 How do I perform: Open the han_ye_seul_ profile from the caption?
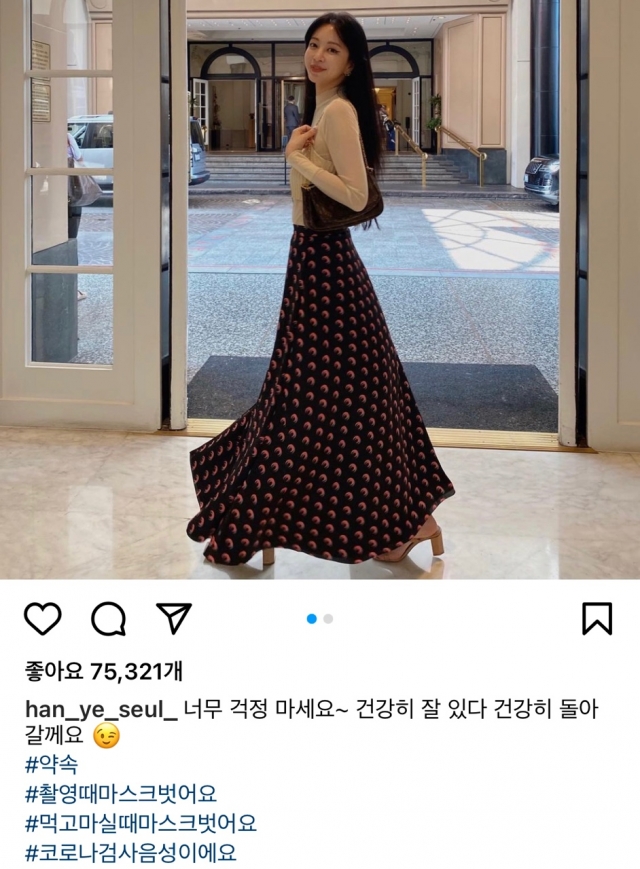[x=100, y=709]
